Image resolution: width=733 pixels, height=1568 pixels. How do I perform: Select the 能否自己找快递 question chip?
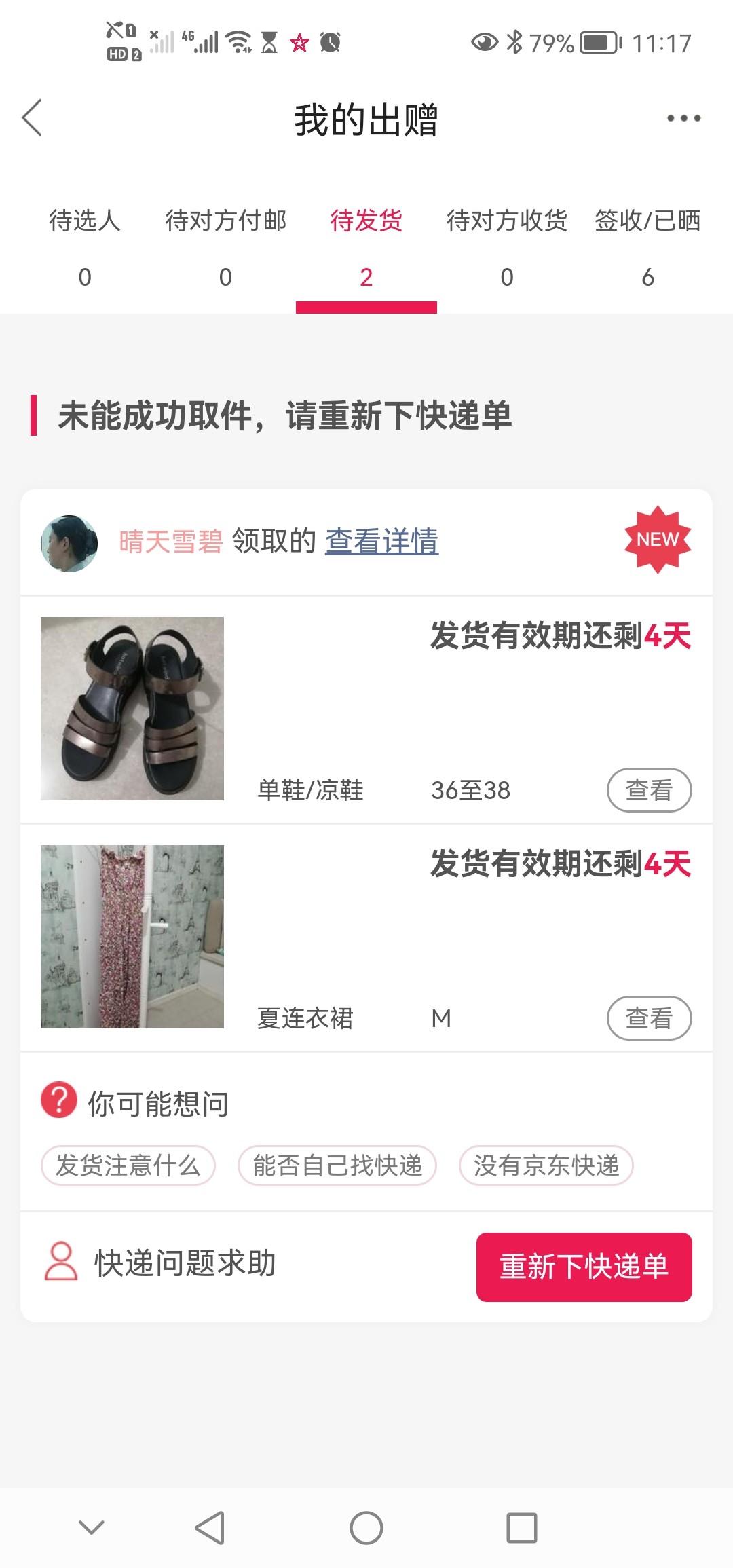[x=337, y=1165]
